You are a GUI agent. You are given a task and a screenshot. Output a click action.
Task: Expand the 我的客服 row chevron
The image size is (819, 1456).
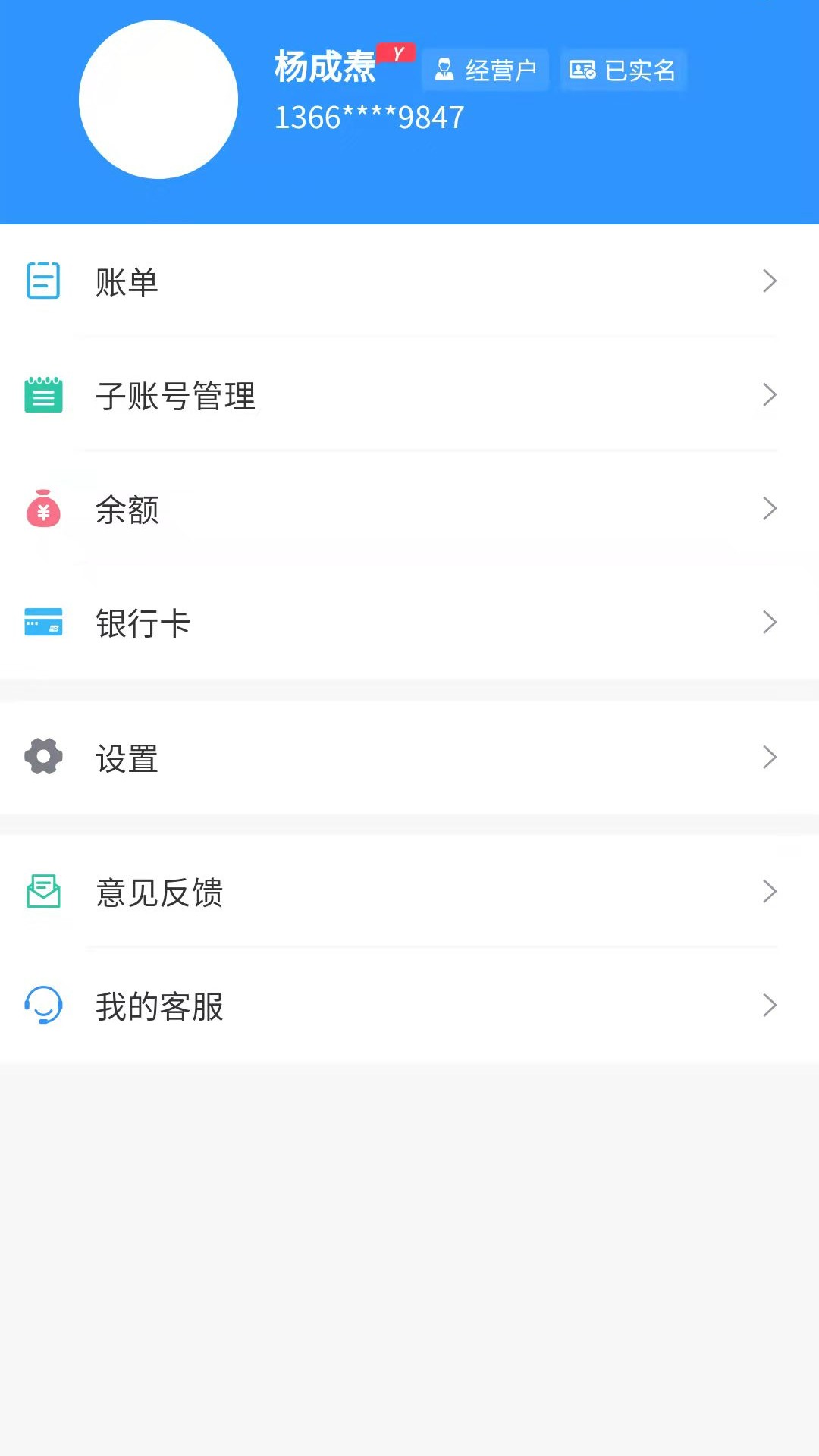tap(770, 1006)
